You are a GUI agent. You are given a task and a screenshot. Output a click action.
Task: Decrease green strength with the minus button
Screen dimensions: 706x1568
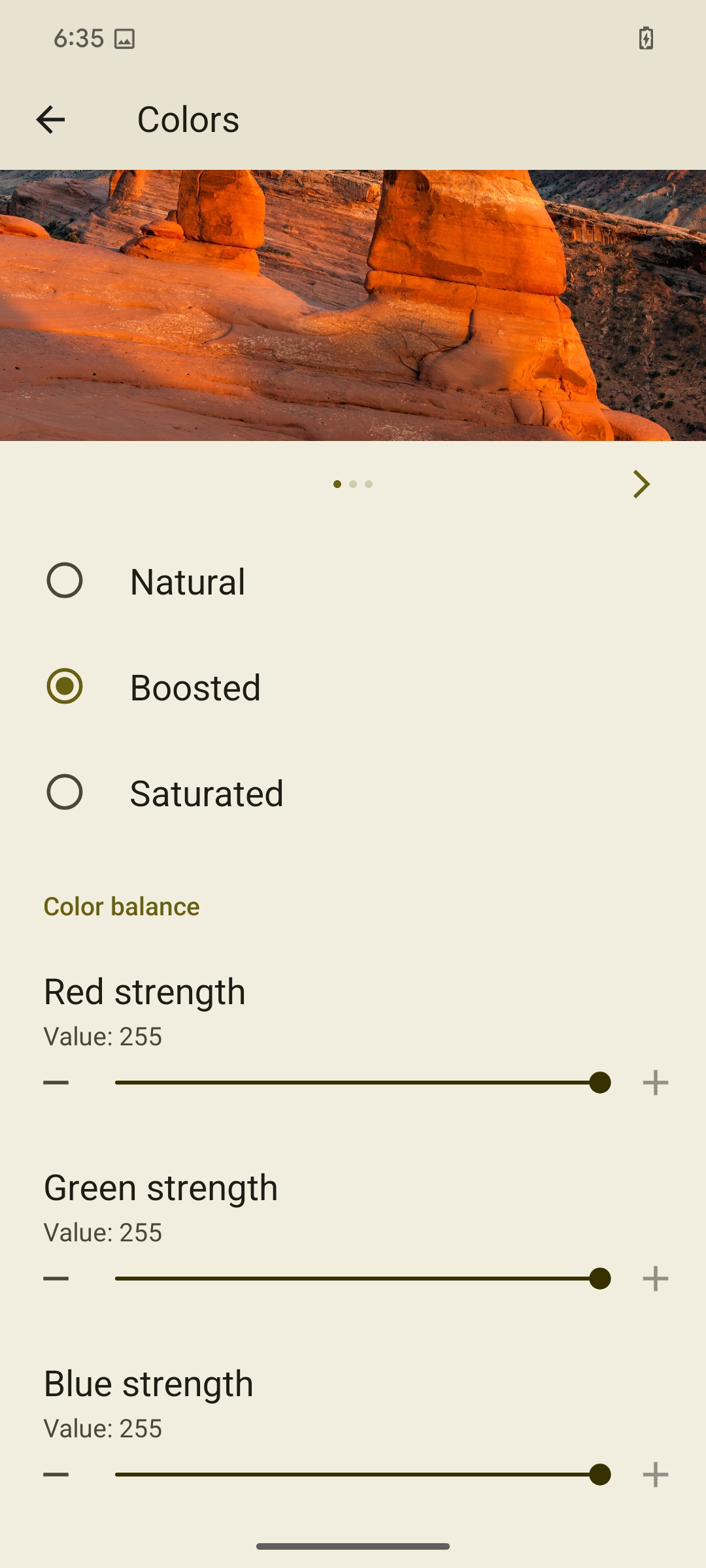[56, 1279]
